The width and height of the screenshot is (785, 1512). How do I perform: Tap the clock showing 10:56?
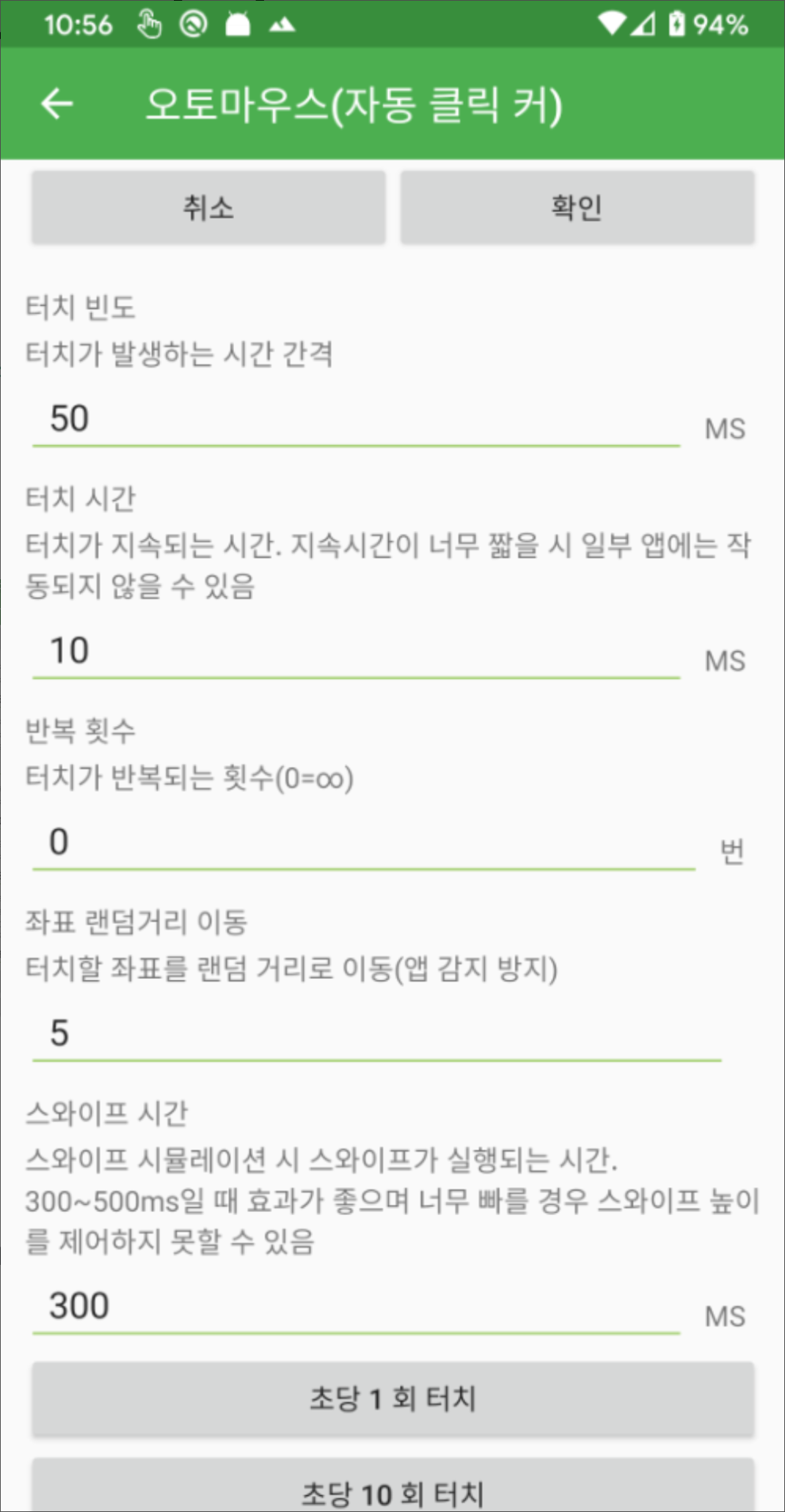click(x=78, y=23)
